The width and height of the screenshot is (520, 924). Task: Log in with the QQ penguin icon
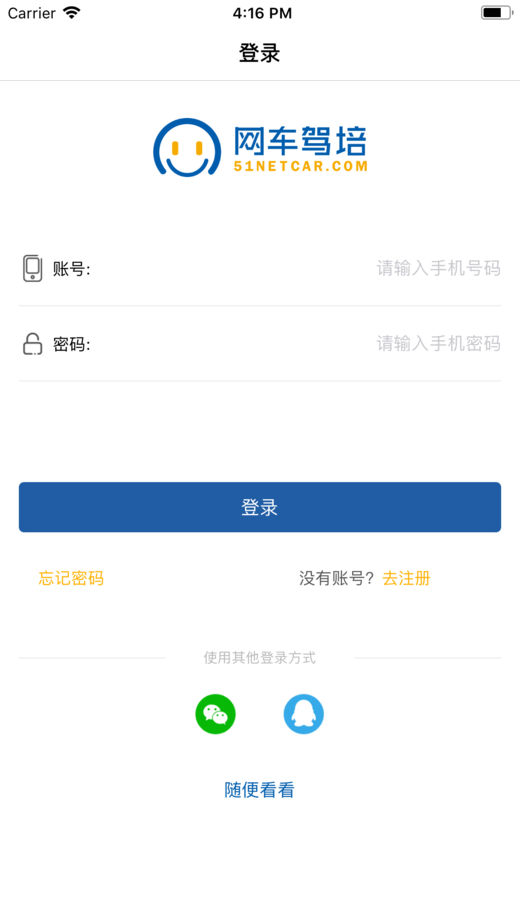pyautogui.click(x=304, y=714)
